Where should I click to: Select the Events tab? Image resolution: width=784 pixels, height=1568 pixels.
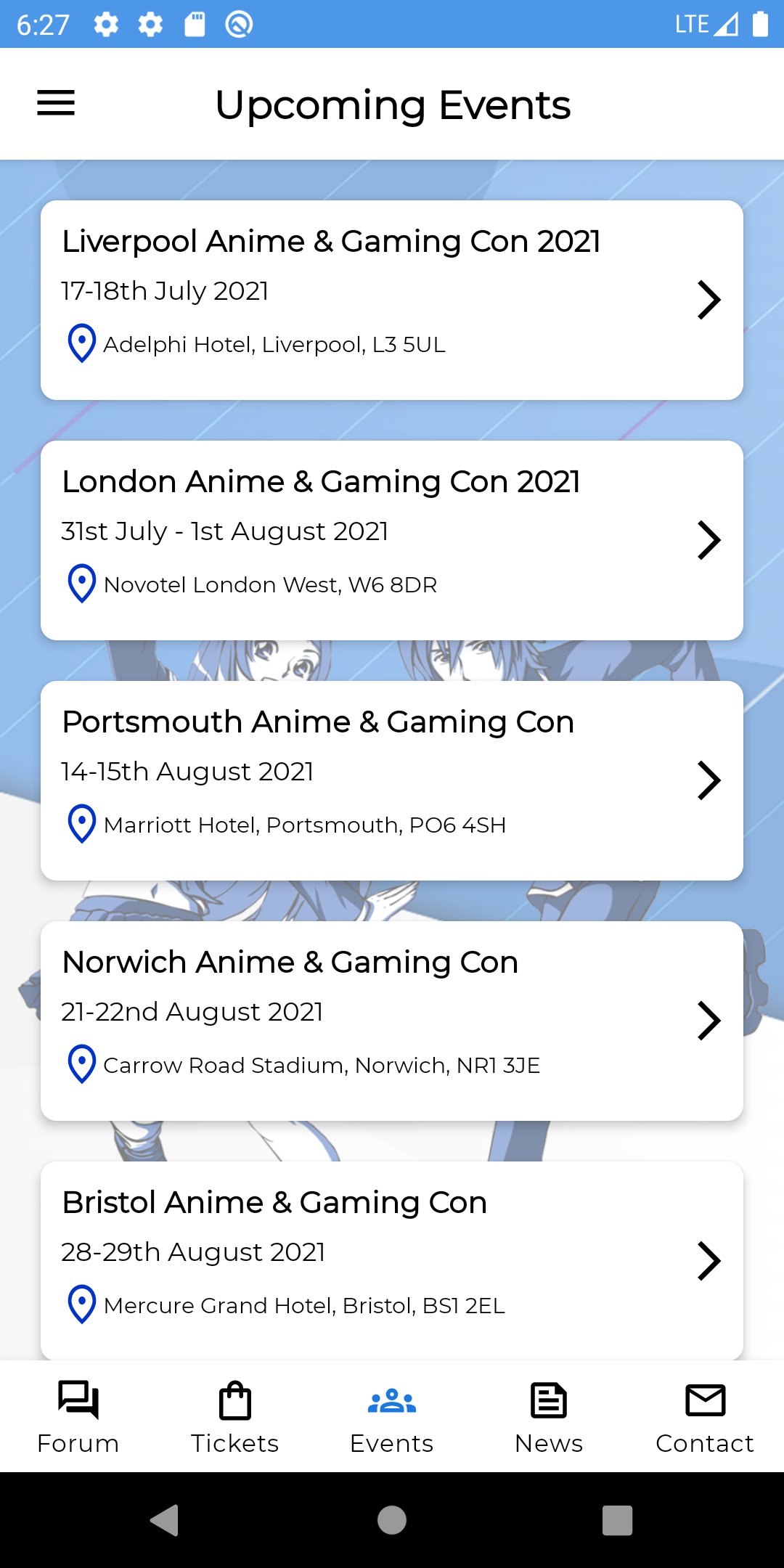click(392, 1417)
